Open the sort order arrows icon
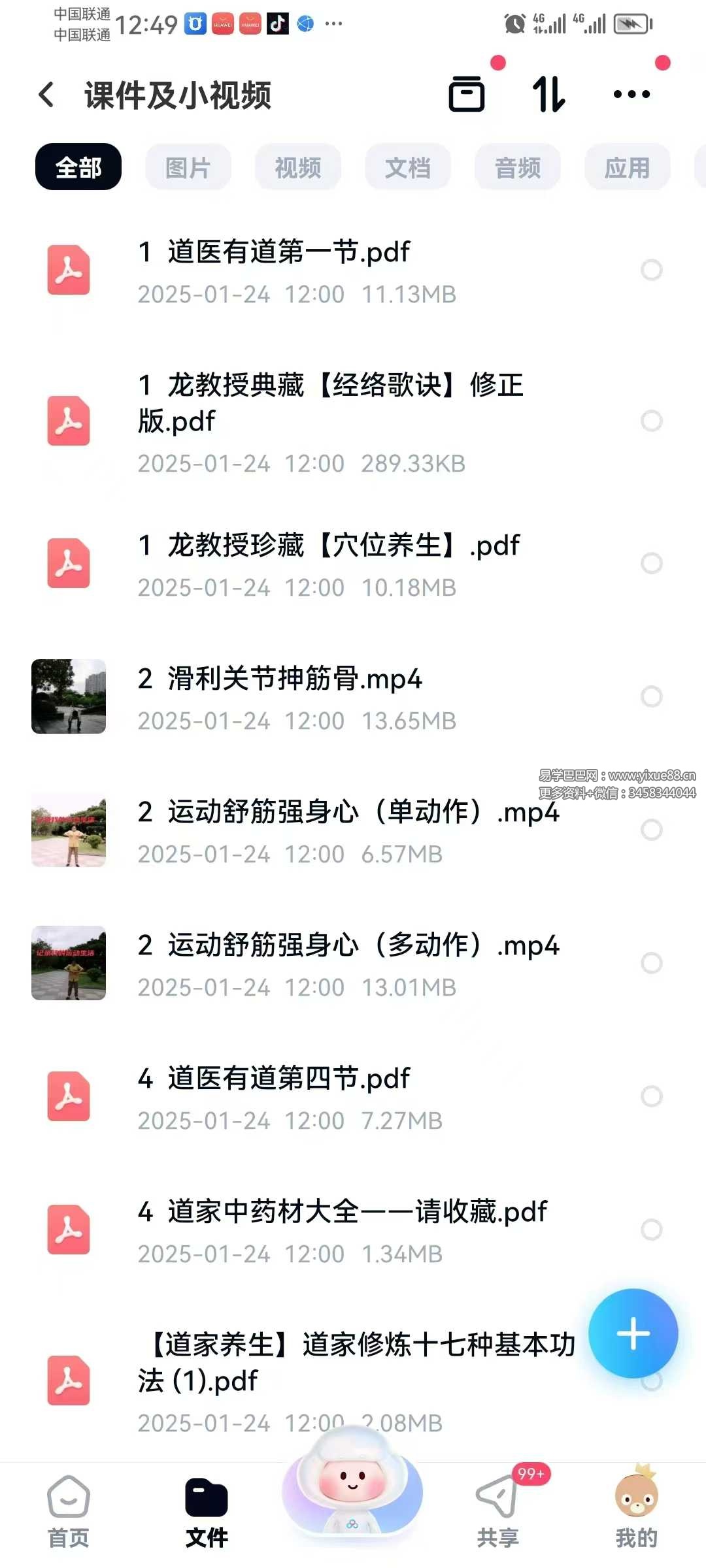The height and width of the screenshot is (1568, 706). click(x=548, y=94)
